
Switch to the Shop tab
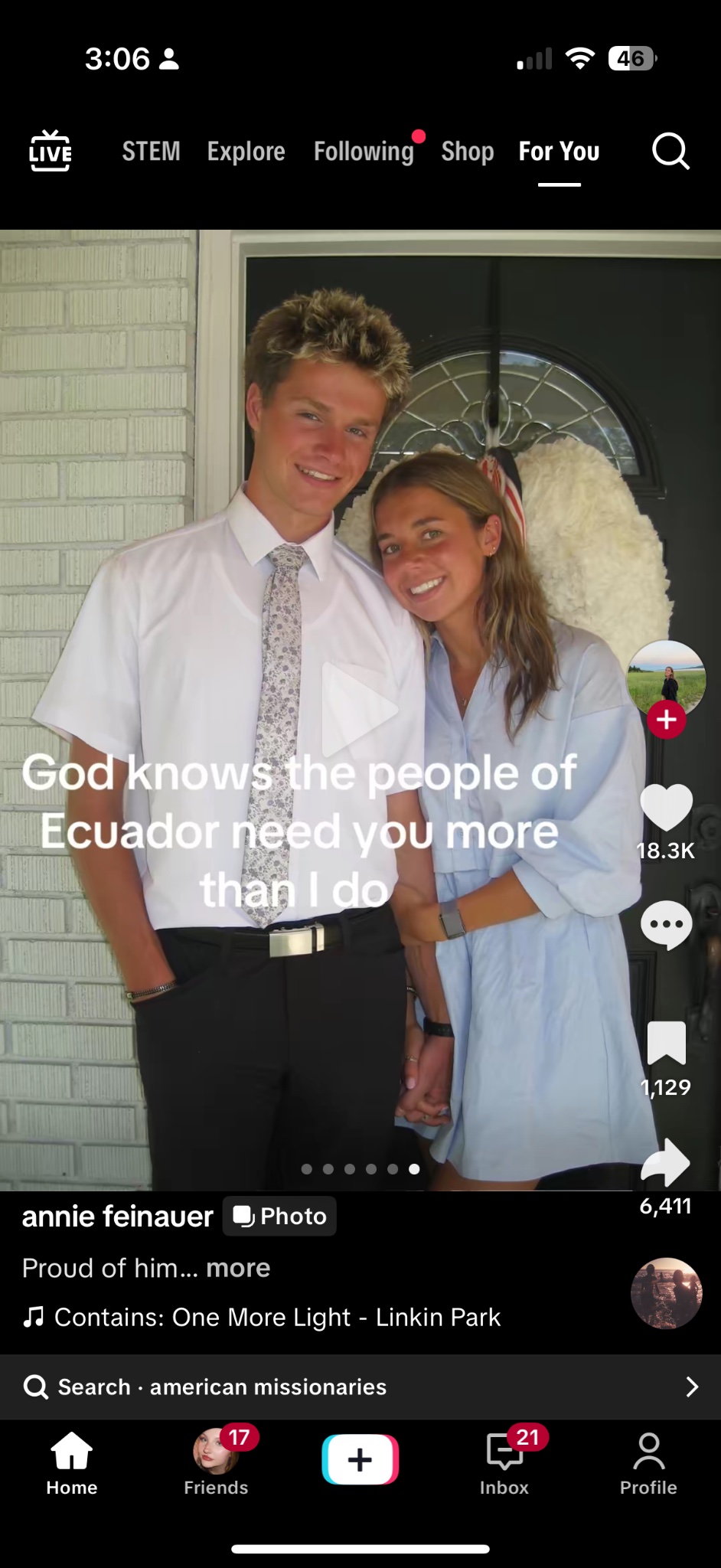click(468, 152)
